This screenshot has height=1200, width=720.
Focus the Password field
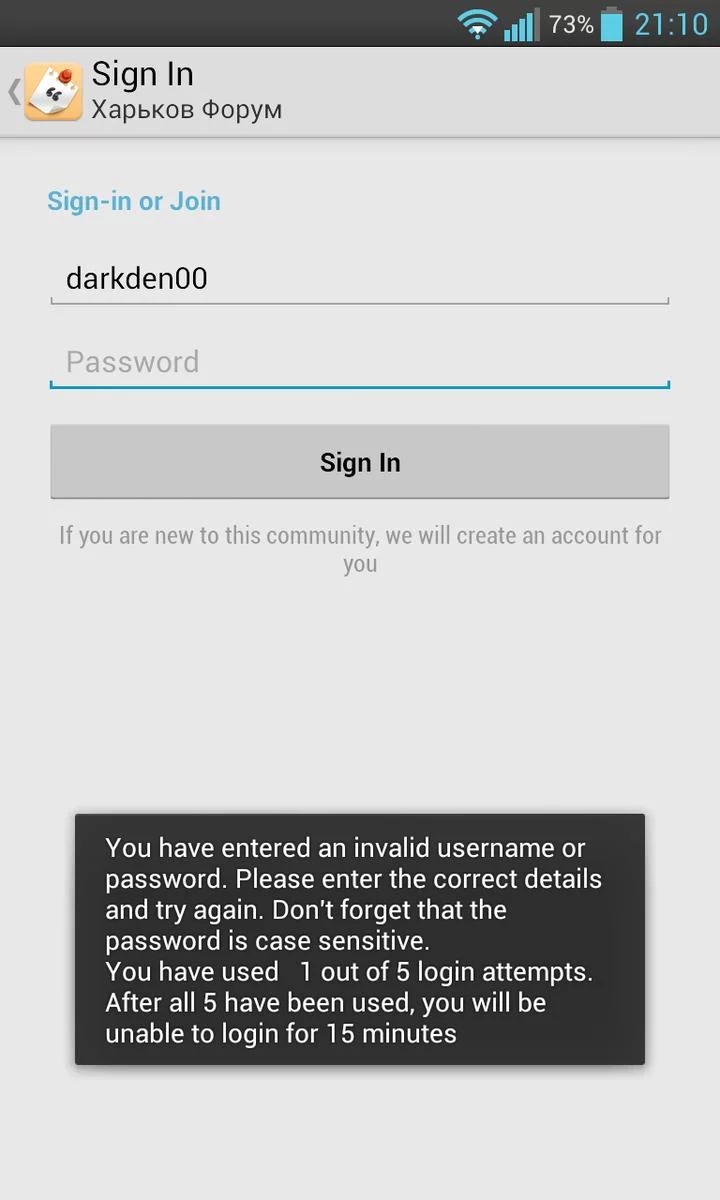coord(359,362)
